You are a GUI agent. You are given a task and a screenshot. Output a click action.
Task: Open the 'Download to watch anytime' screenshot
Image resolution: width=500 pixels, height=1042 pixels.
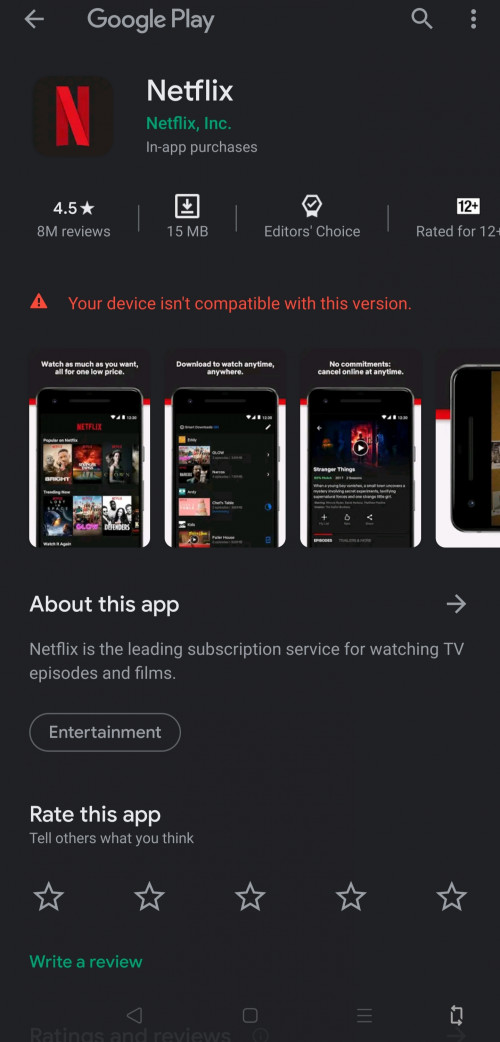coord(225,450)
